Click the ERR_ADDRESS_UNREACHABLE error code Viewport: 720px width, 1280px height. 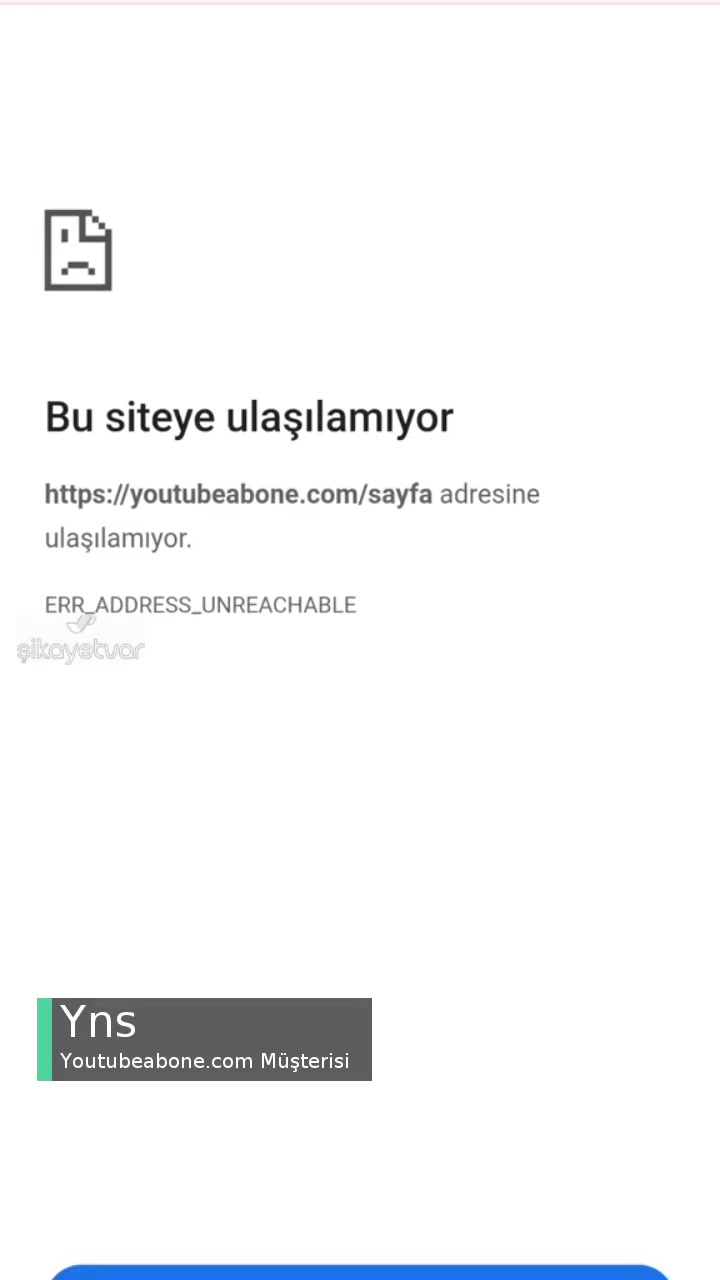(200, 605)
